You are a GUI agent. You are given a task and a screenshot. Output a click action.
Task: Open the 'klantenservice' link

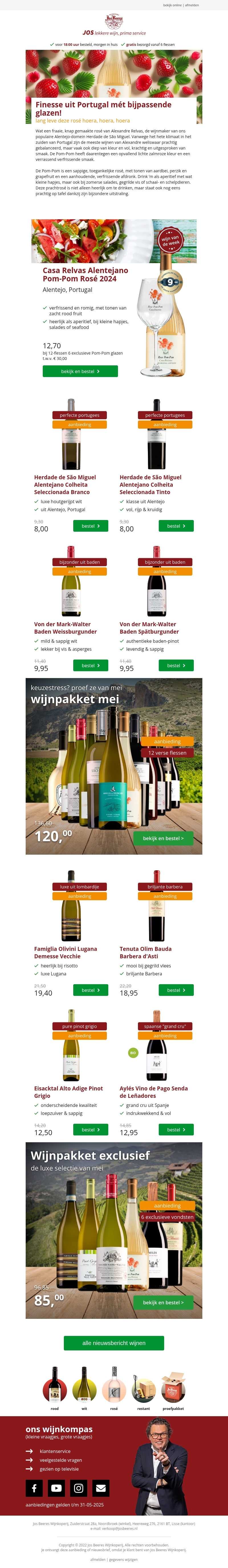55,1451
